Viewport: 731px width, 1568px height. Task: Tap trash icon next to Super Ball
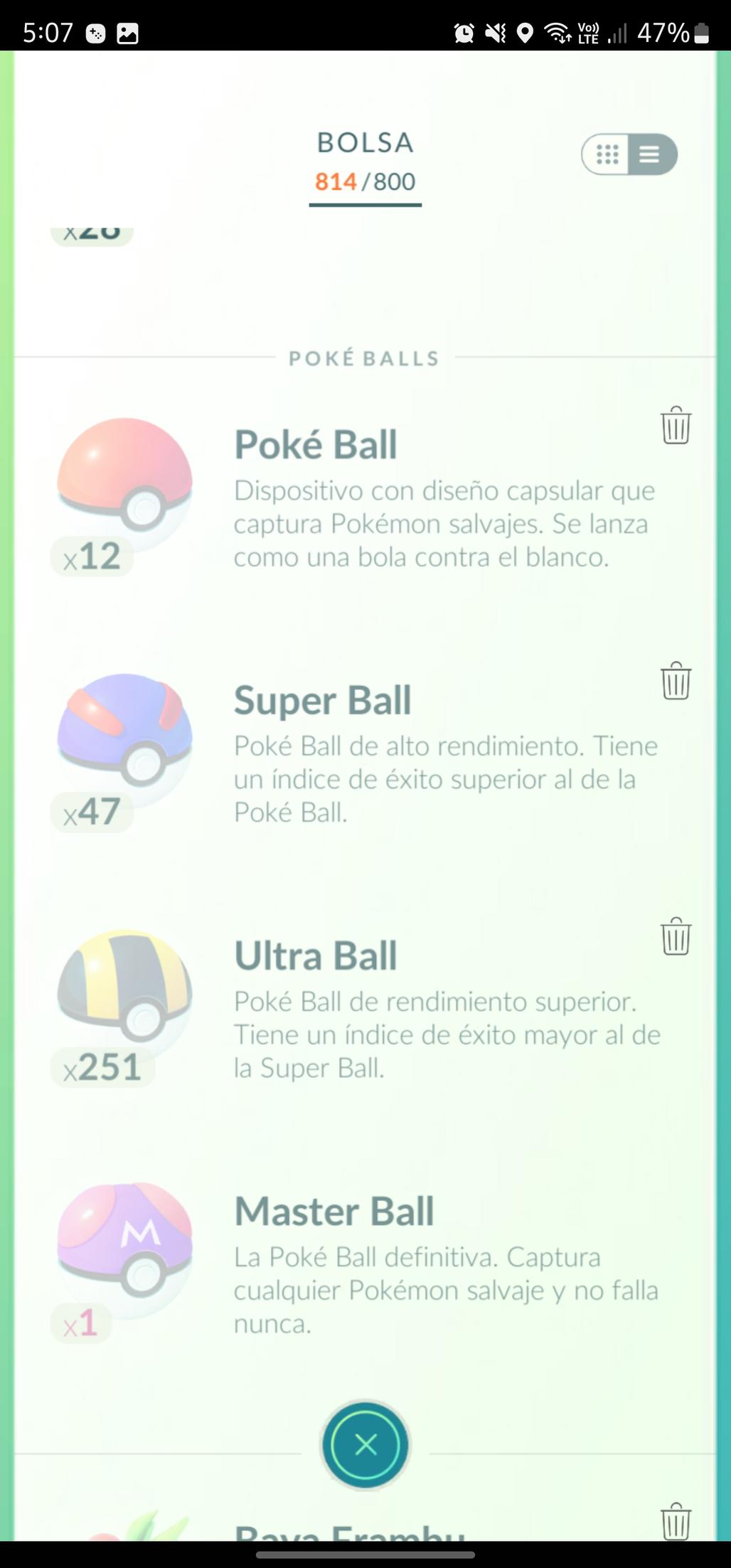tap(676, 681)
